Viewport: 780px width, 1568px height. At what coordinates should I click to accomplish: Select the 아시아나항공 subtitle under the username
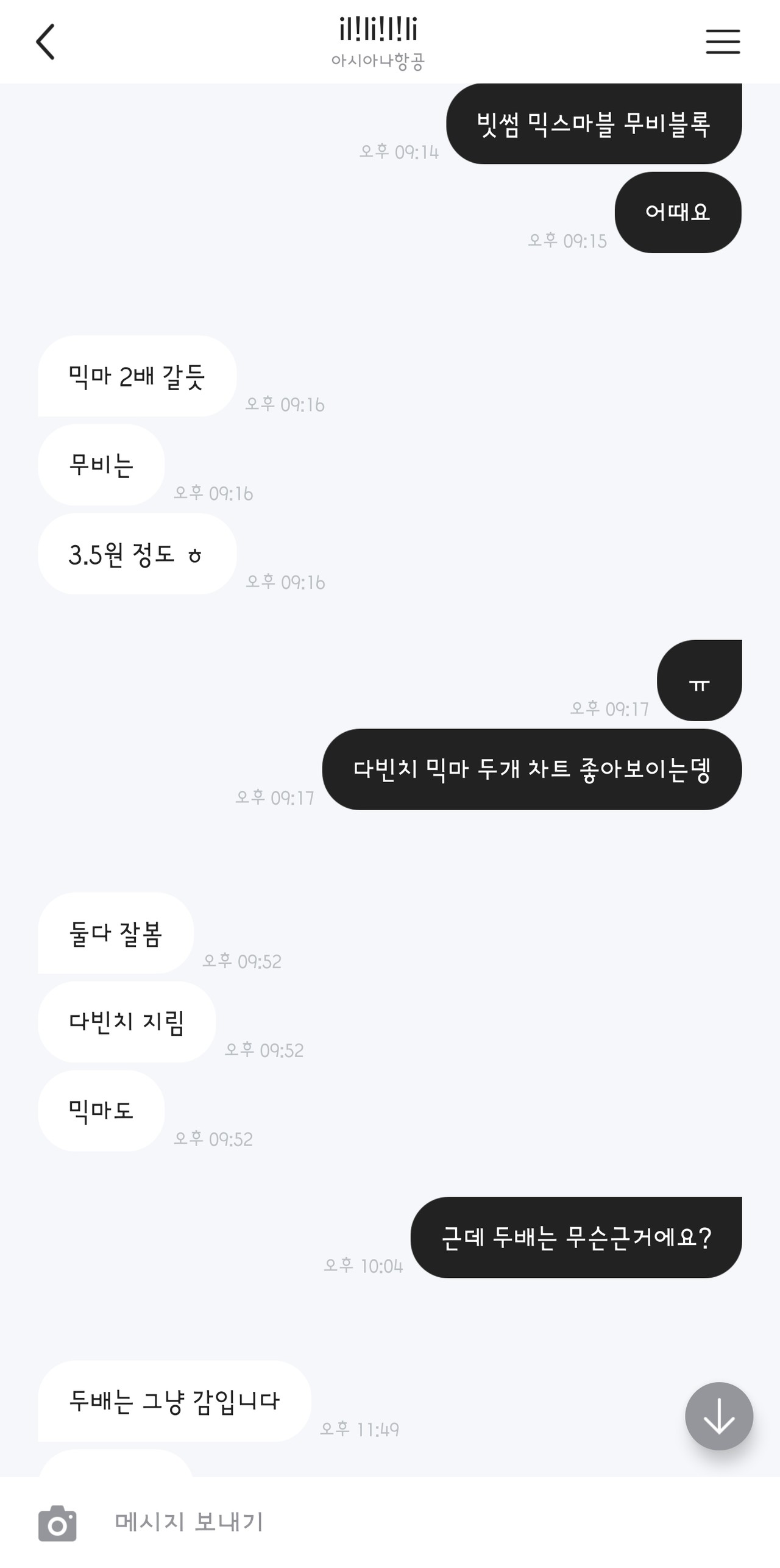(x=379, y=61)
